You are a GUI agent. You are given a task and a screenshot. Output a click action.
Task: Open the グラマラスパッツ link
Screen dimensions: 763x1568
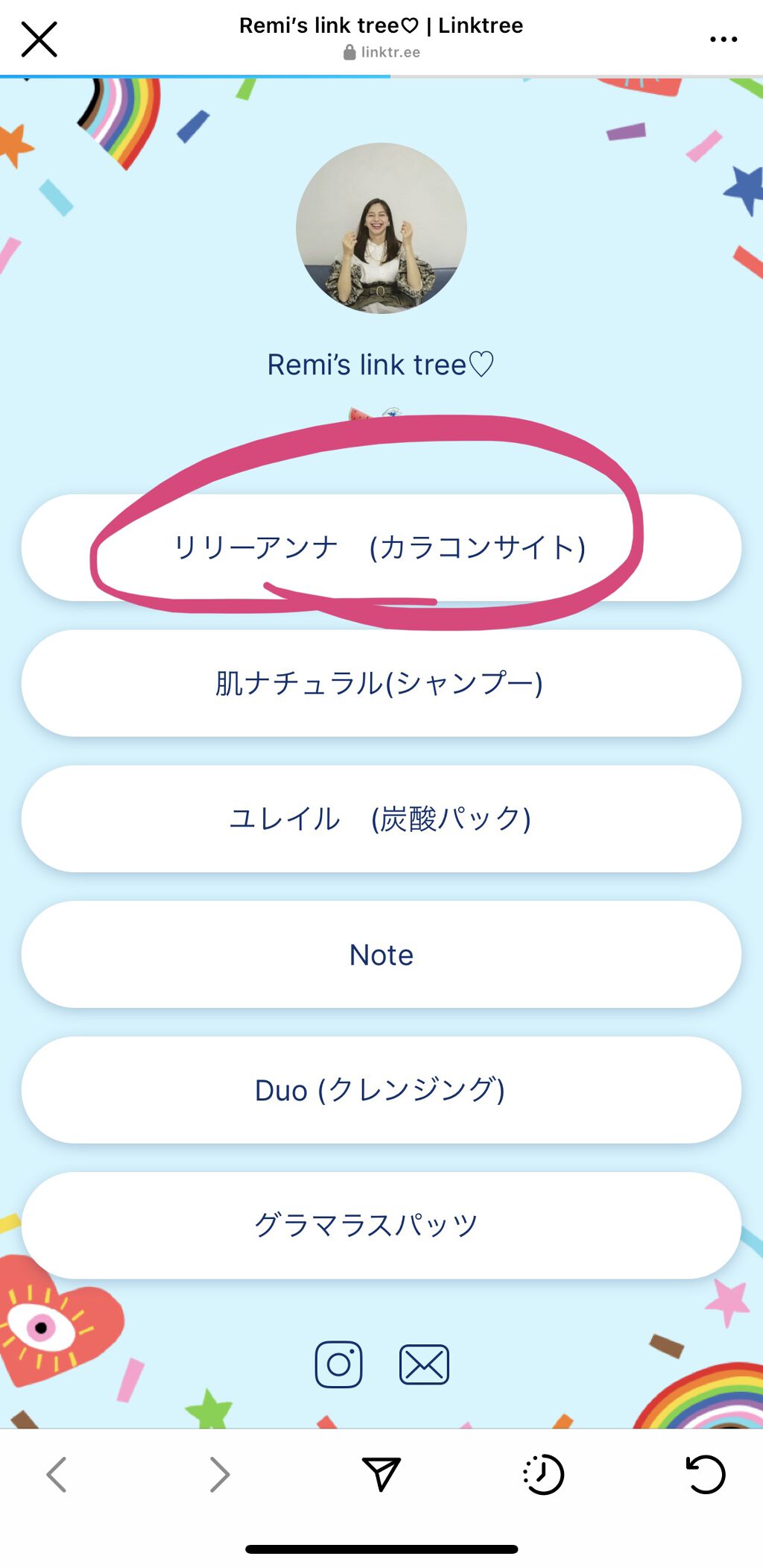[x=380, y=1225]
